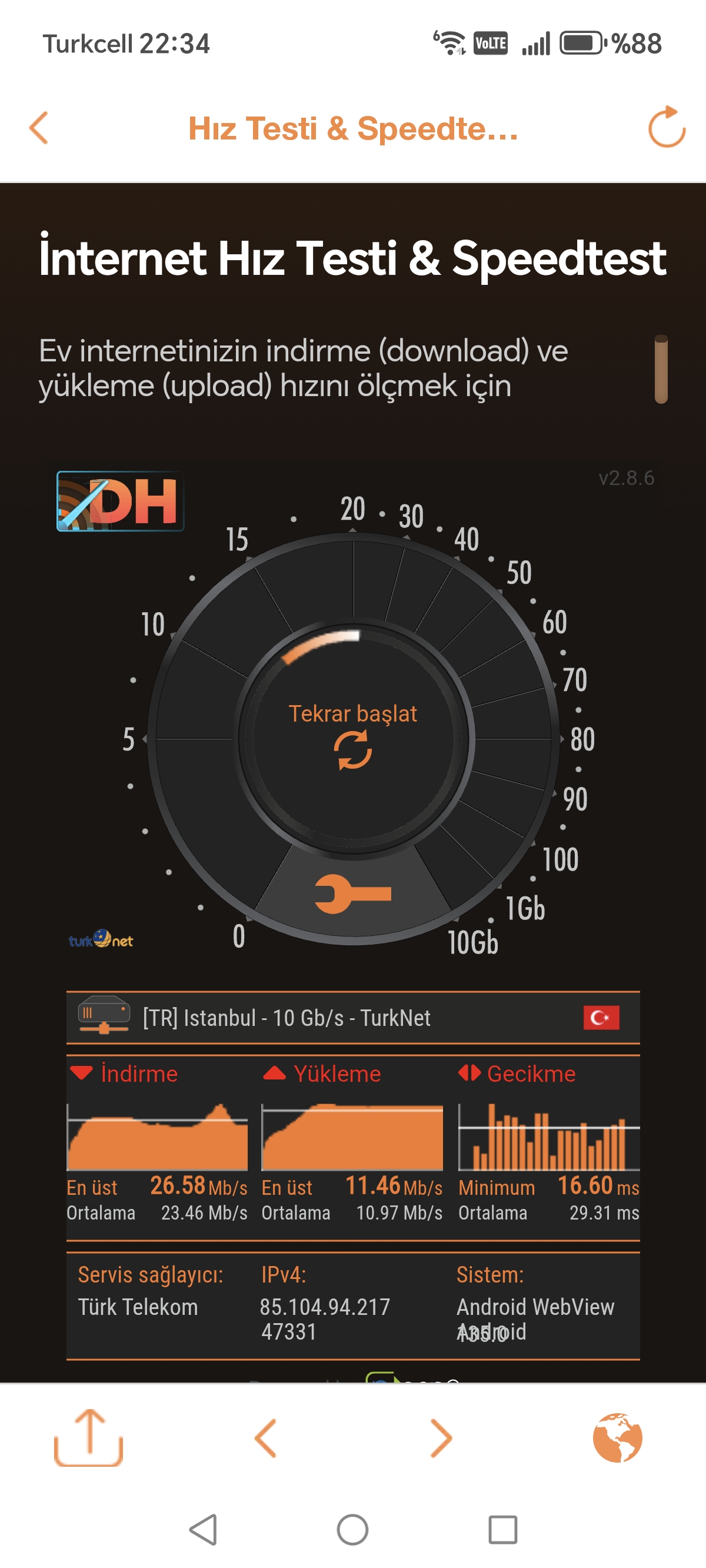Select the Istanbul TurkNet server row
This screenshot has width=706, height=1568.
[x=353, y=1018]
